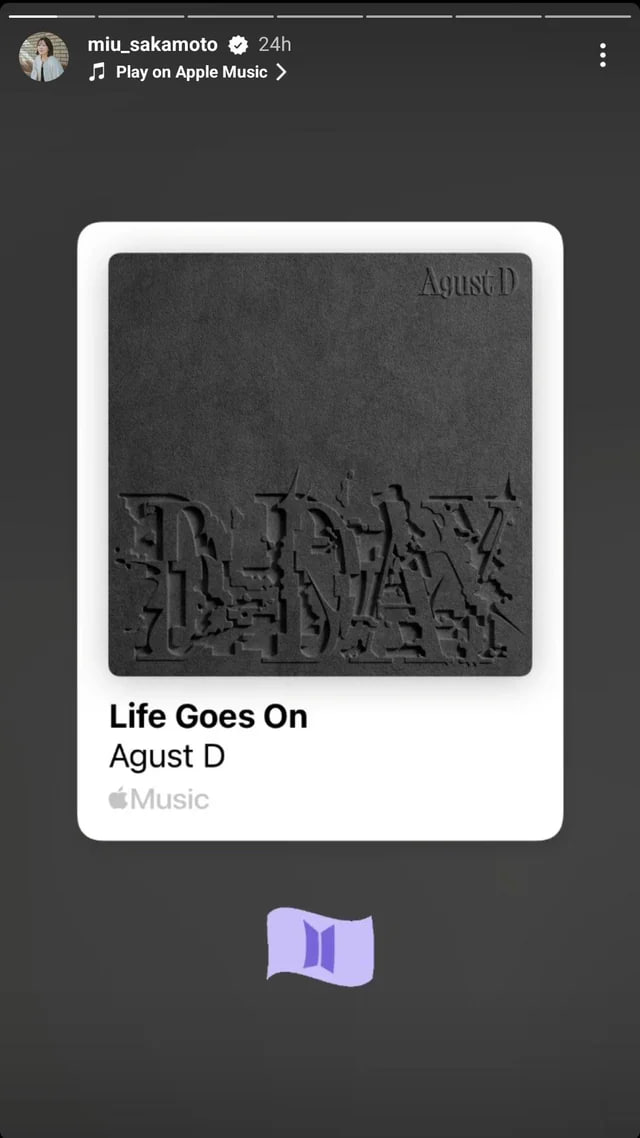Open the miu_sakamoto username link

pyautogui.click(x=153, y=44)
